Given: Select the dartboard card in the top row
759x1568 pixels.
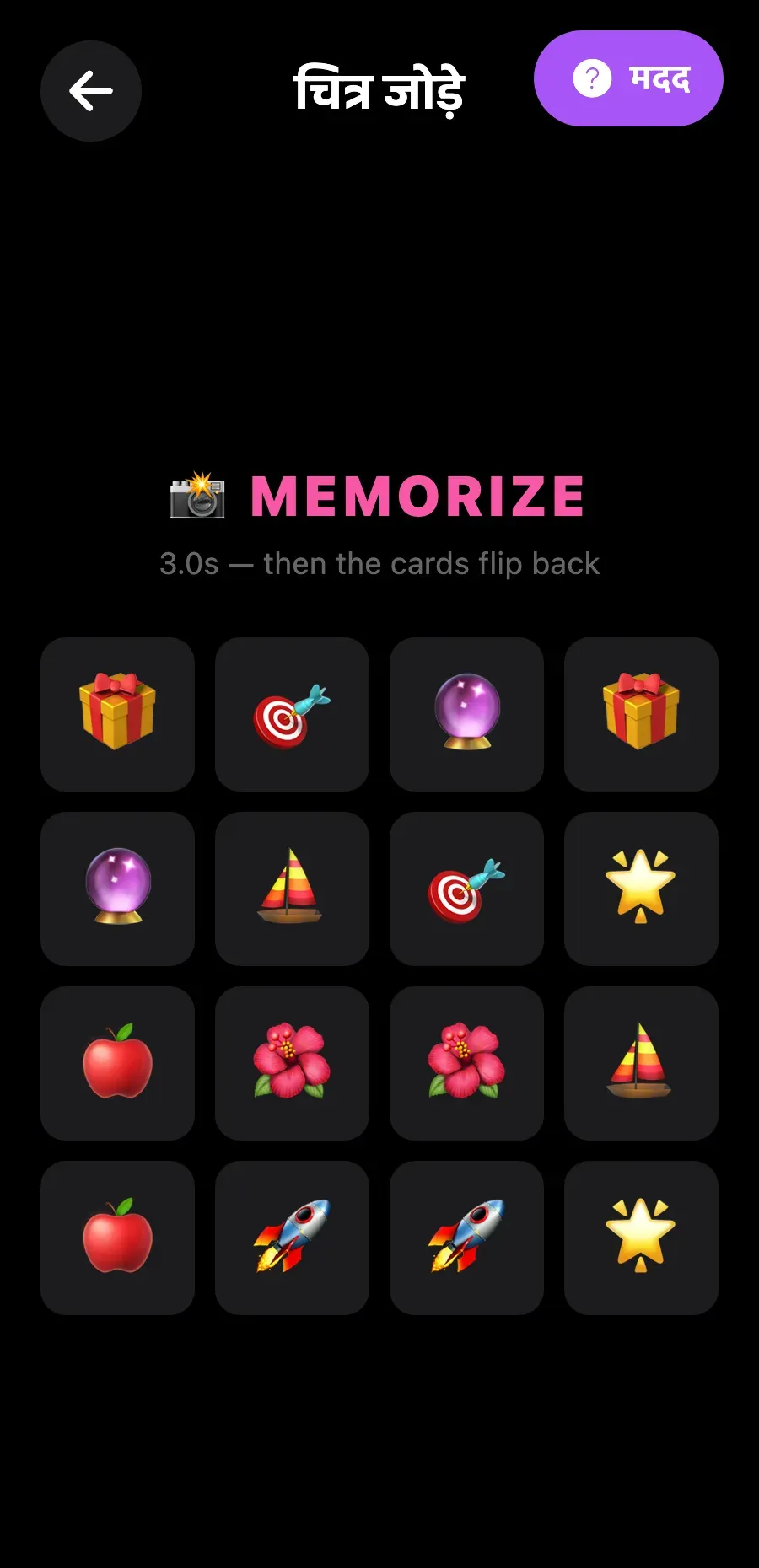Looking at the screenshot, I should click(x=292, y=714).
